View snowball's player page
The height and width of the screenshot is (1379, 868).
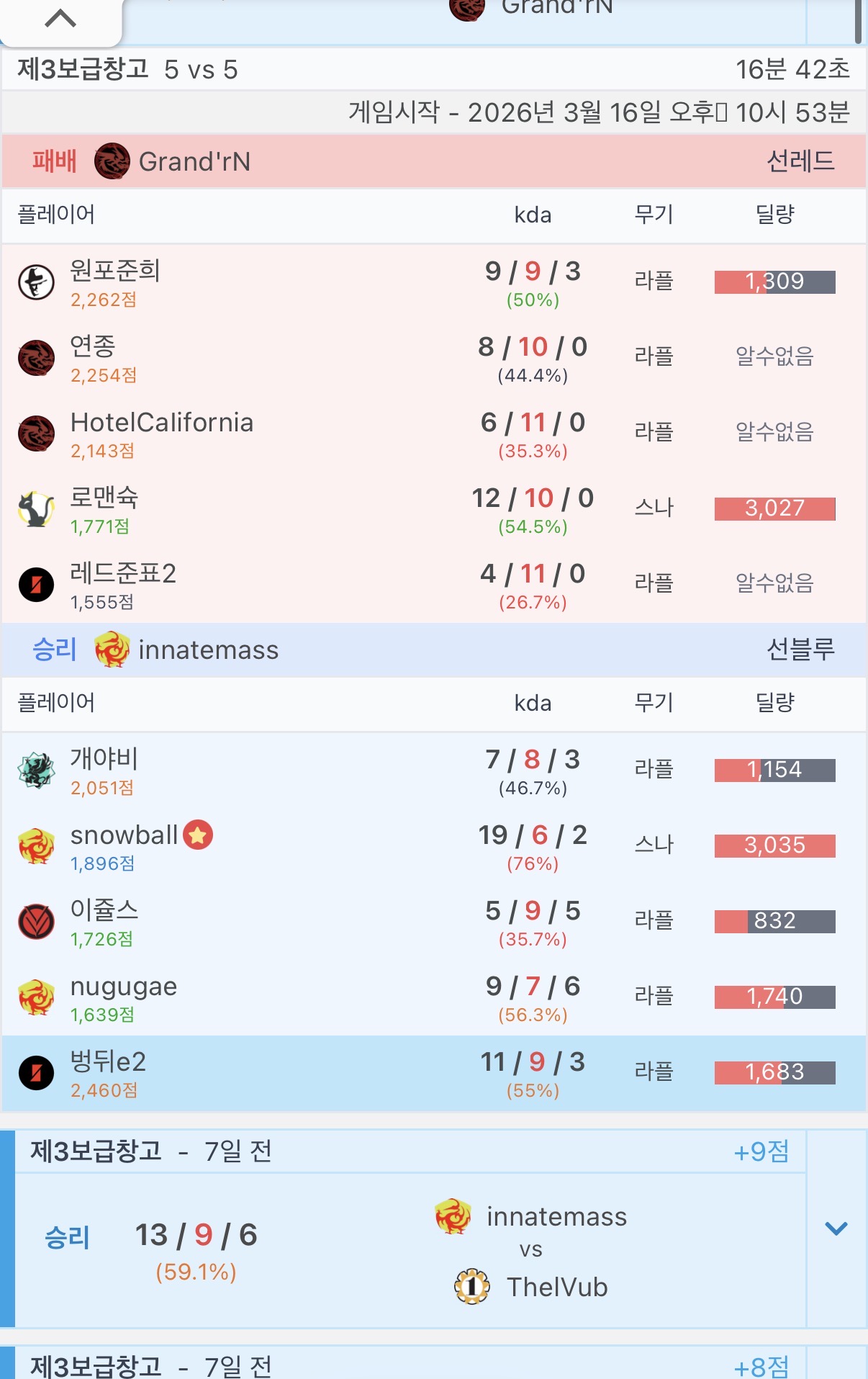click(x=124, y=835)
